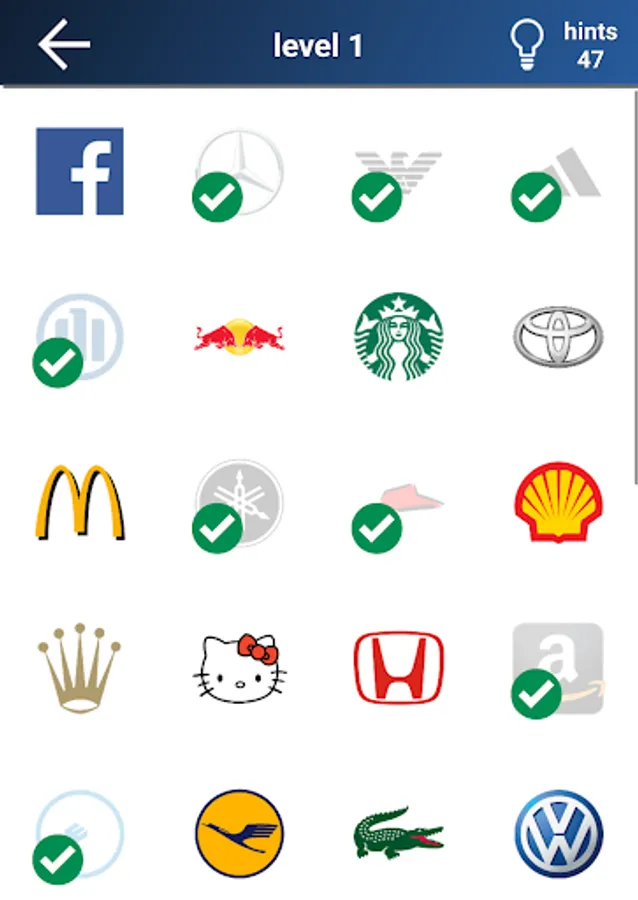View the solved Amazon logo tile
The height and width of the screenshot is (900, 638).
(x=558, y=668)
